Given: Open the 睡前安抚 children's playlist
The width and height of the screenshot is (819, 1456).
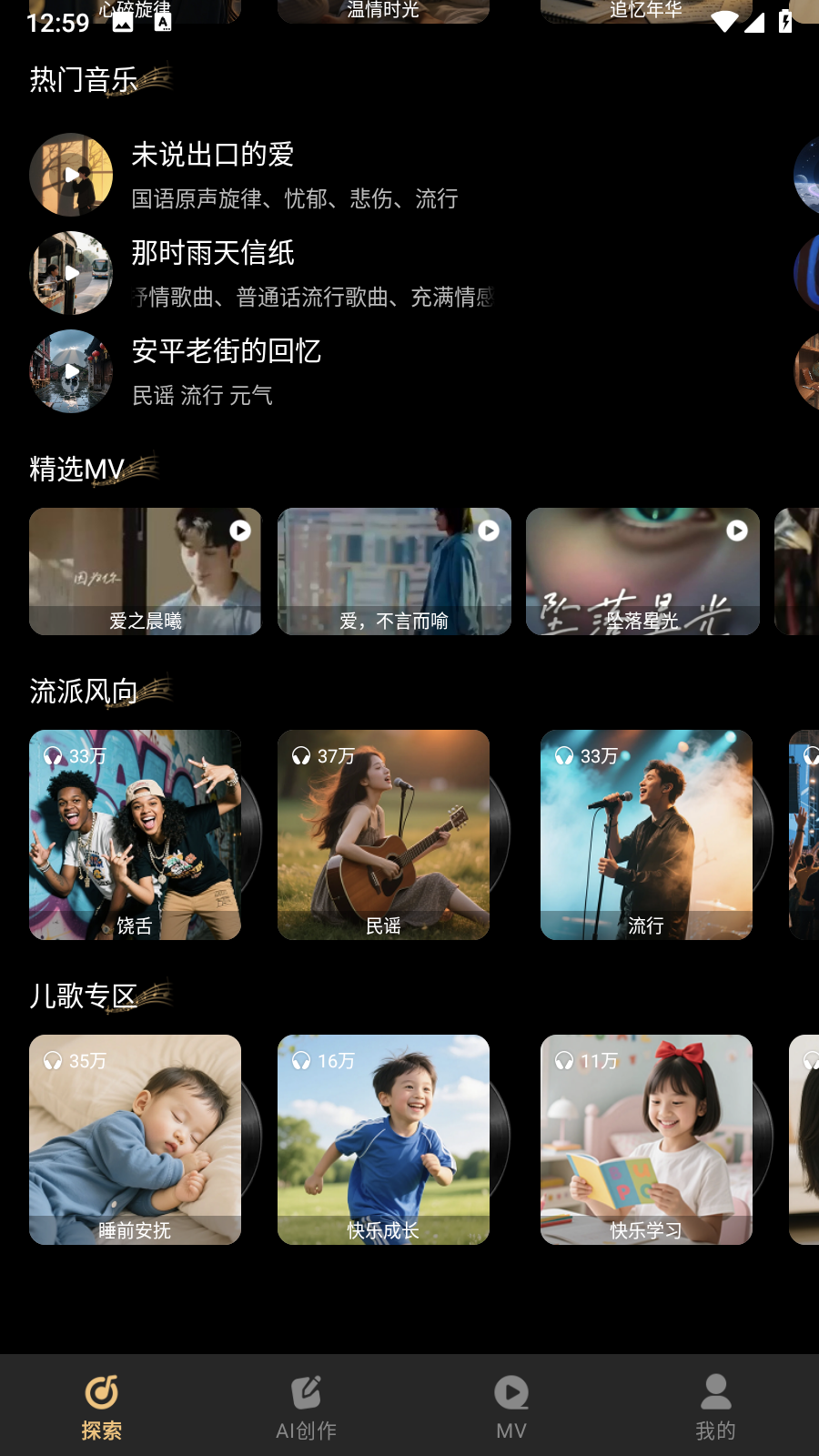Looking at the screenshot, I should 135,1139.
